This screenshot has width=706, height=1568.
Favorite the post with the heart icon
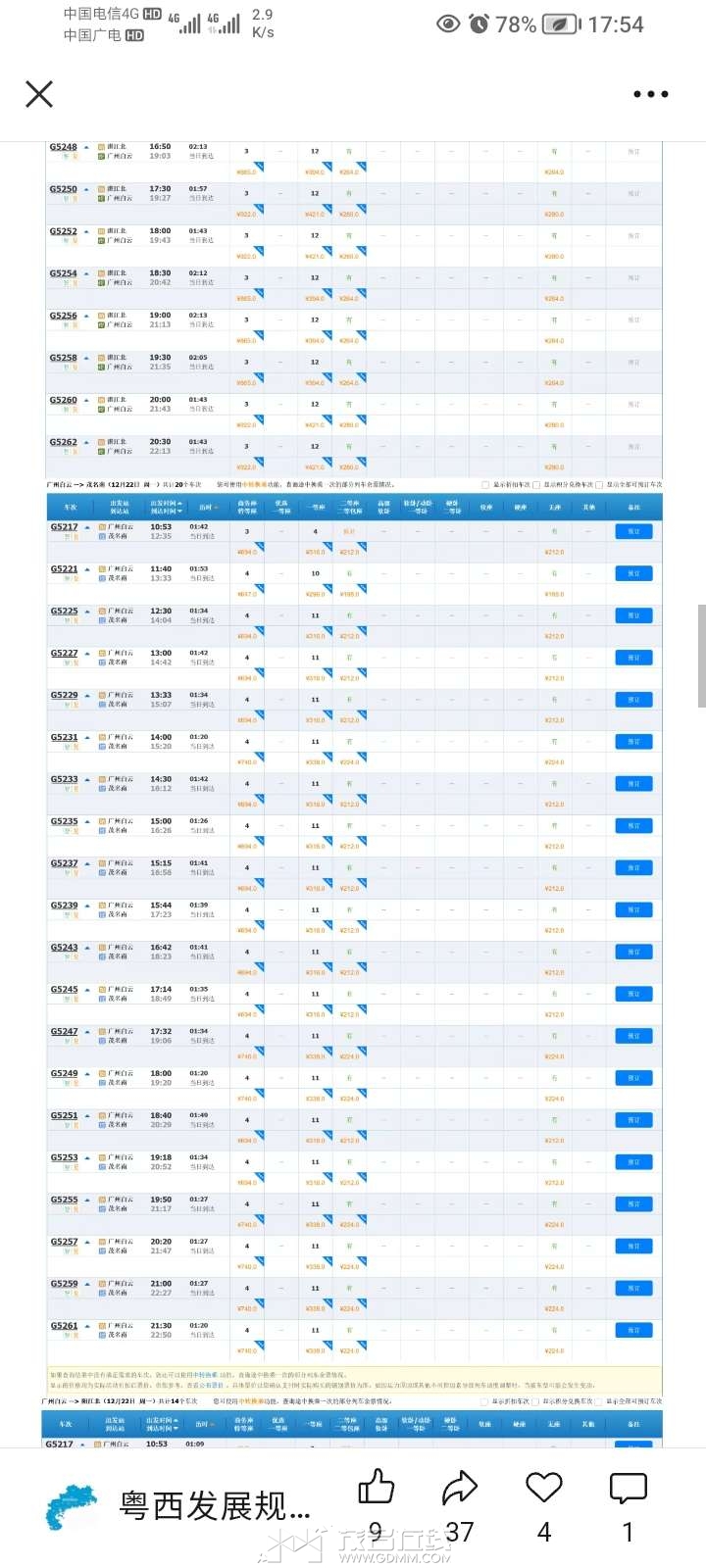543,1489
